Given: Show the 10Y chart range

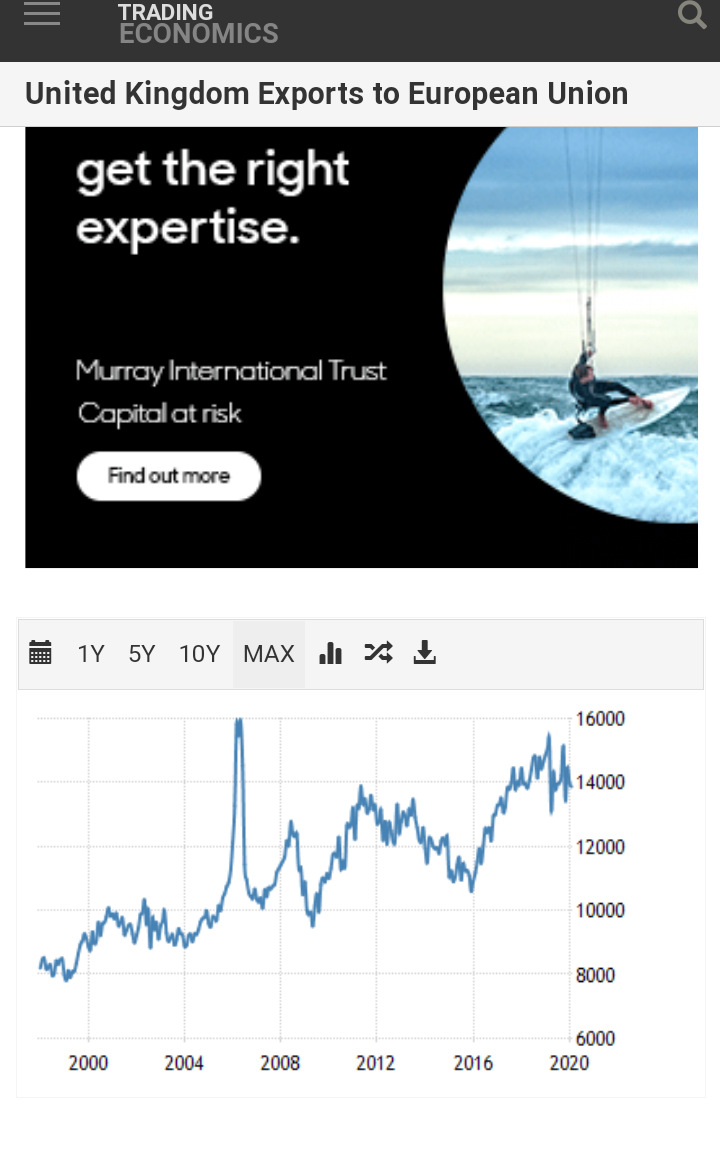Looking at the screenshot, I should coord(199,654).
